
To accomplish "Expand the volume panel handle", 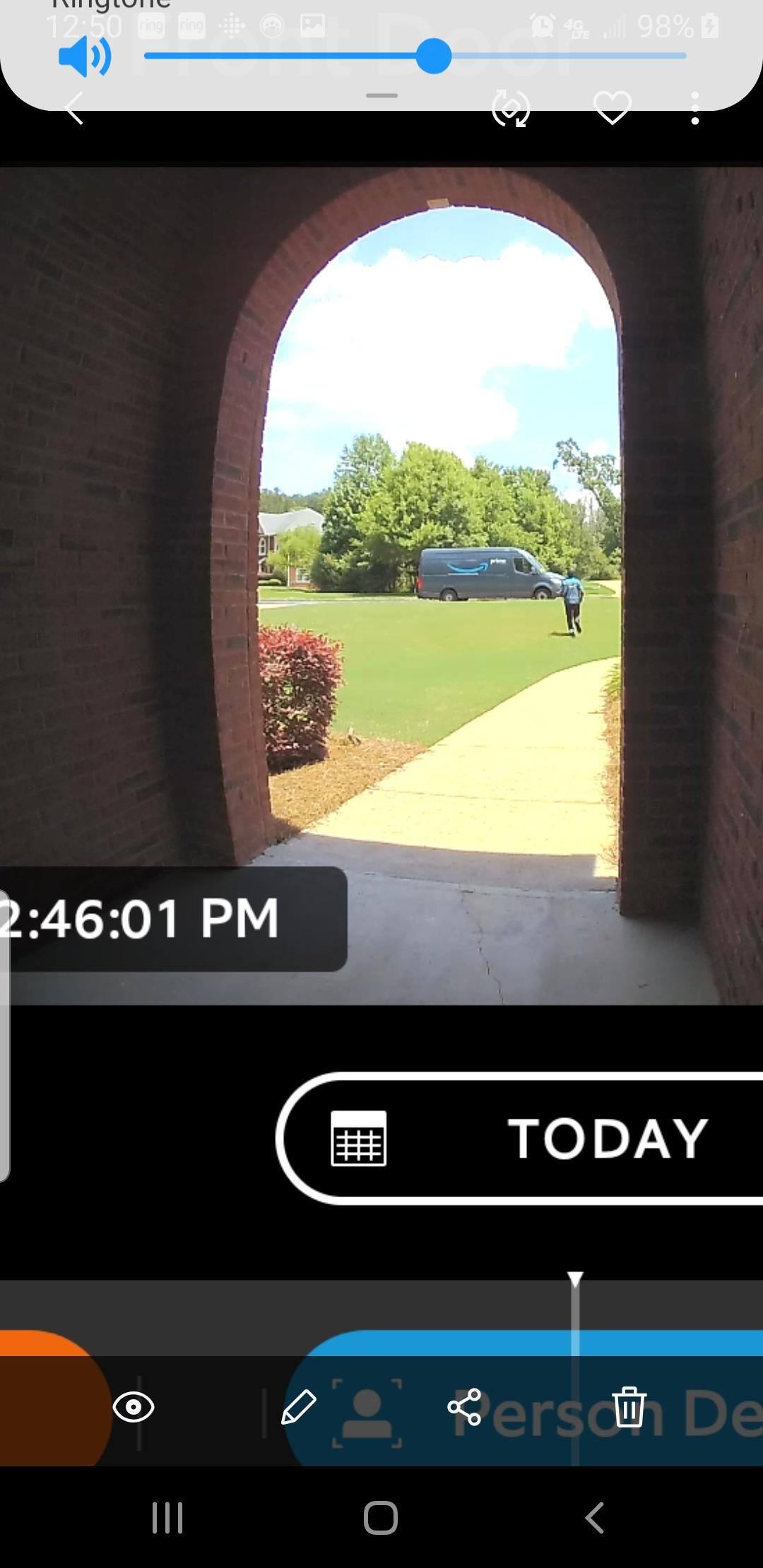I will (381, 95).
